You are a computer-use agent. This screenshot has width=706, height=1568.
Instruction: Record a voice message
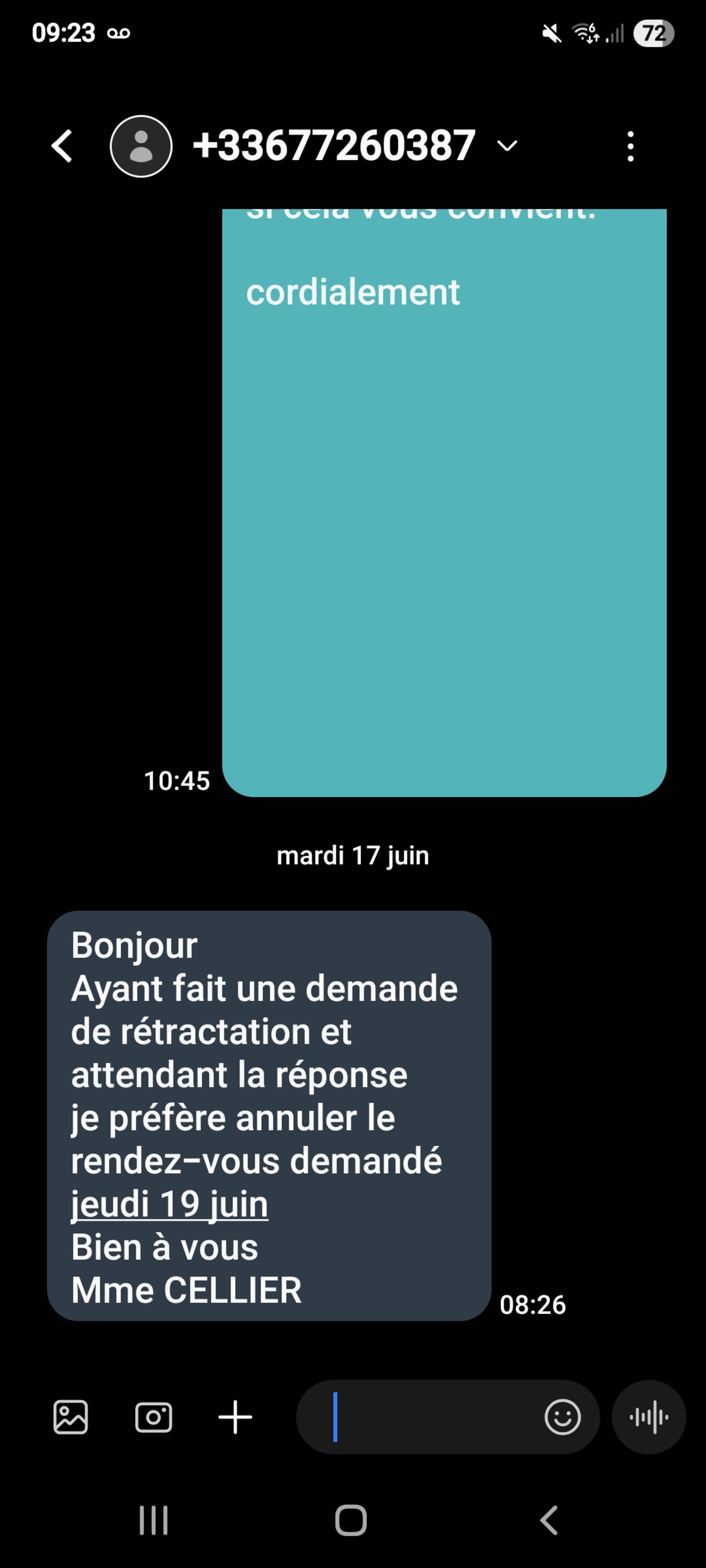[649, 1417]
